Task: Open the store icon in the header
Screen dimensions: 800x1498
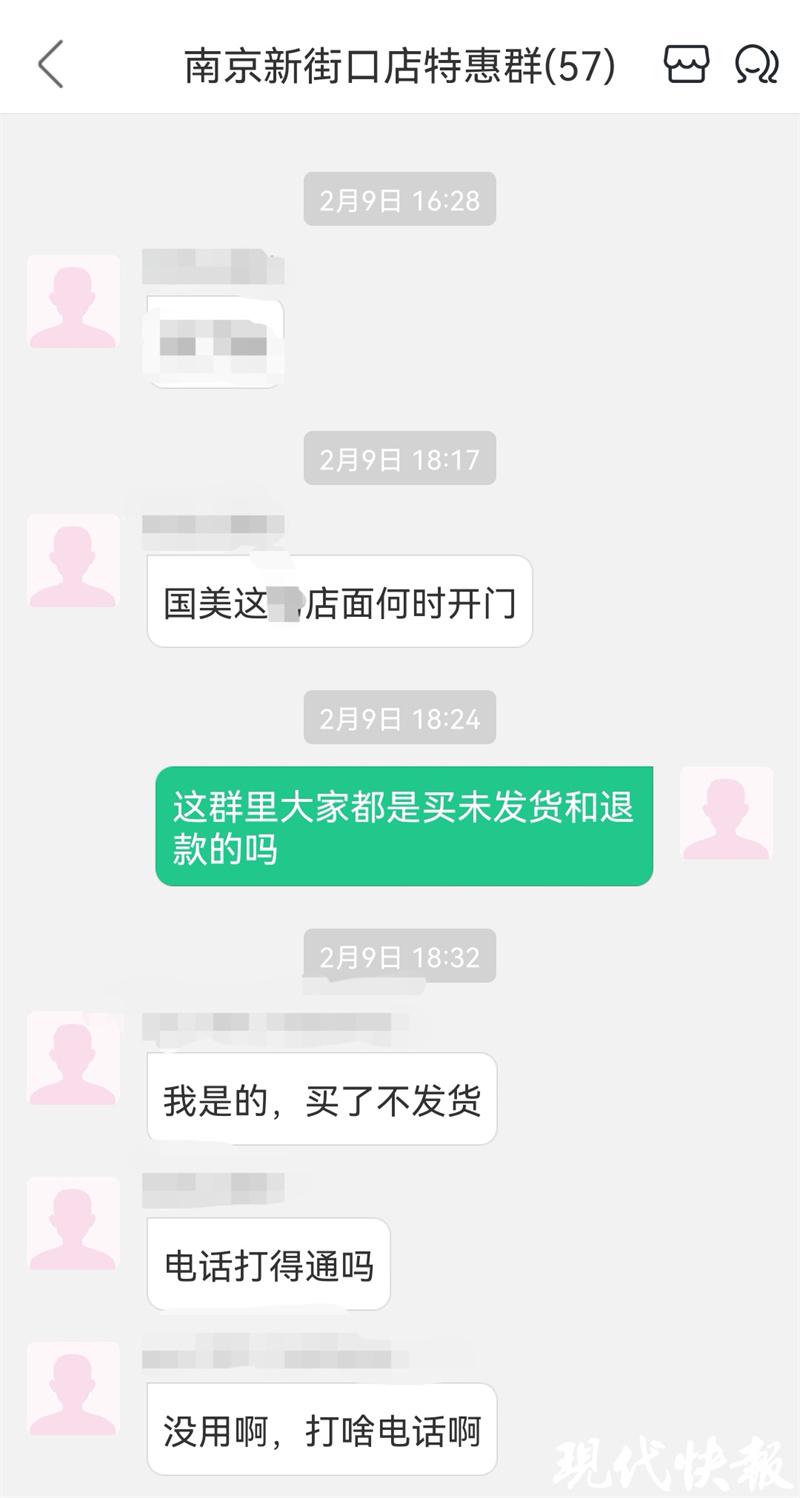Action: pyautogui.click(x=686, y=65)
